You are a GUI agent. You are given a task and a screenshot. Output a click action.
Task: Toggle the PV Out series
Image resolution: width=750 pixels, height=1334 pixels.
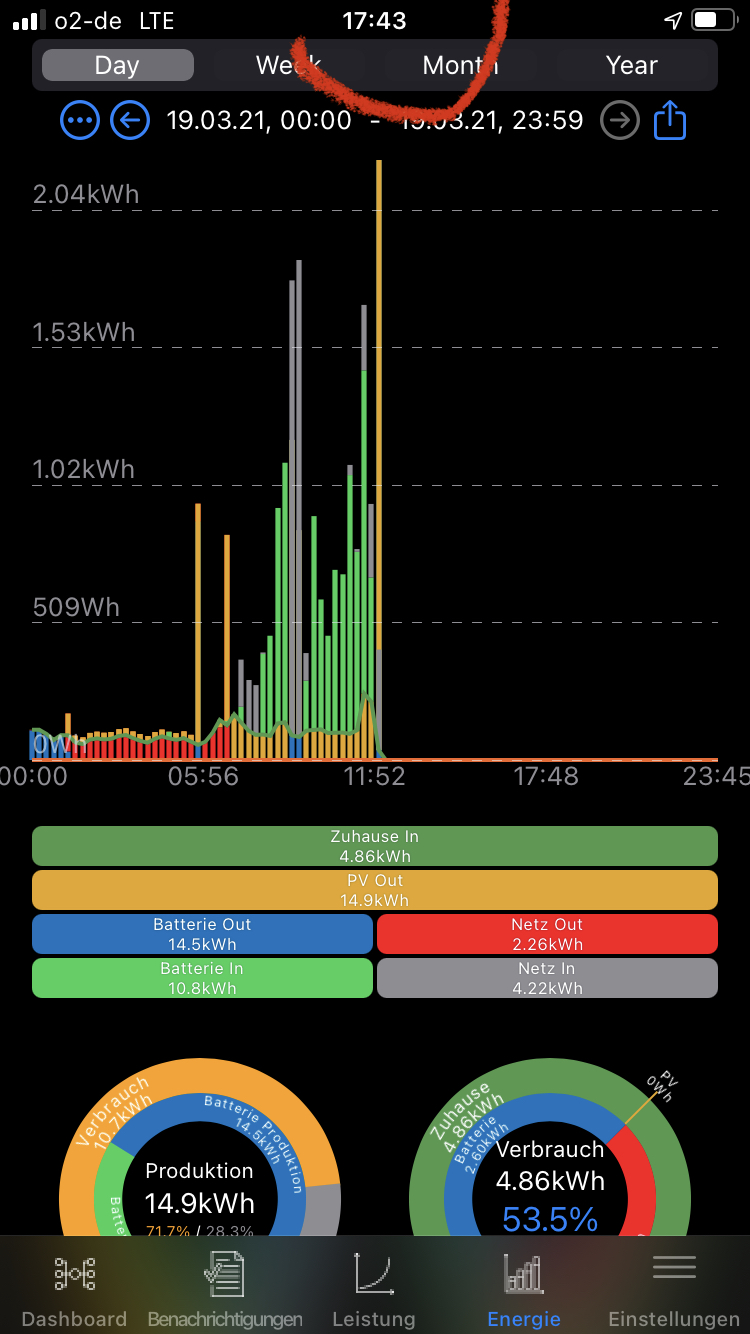point(375,890)
